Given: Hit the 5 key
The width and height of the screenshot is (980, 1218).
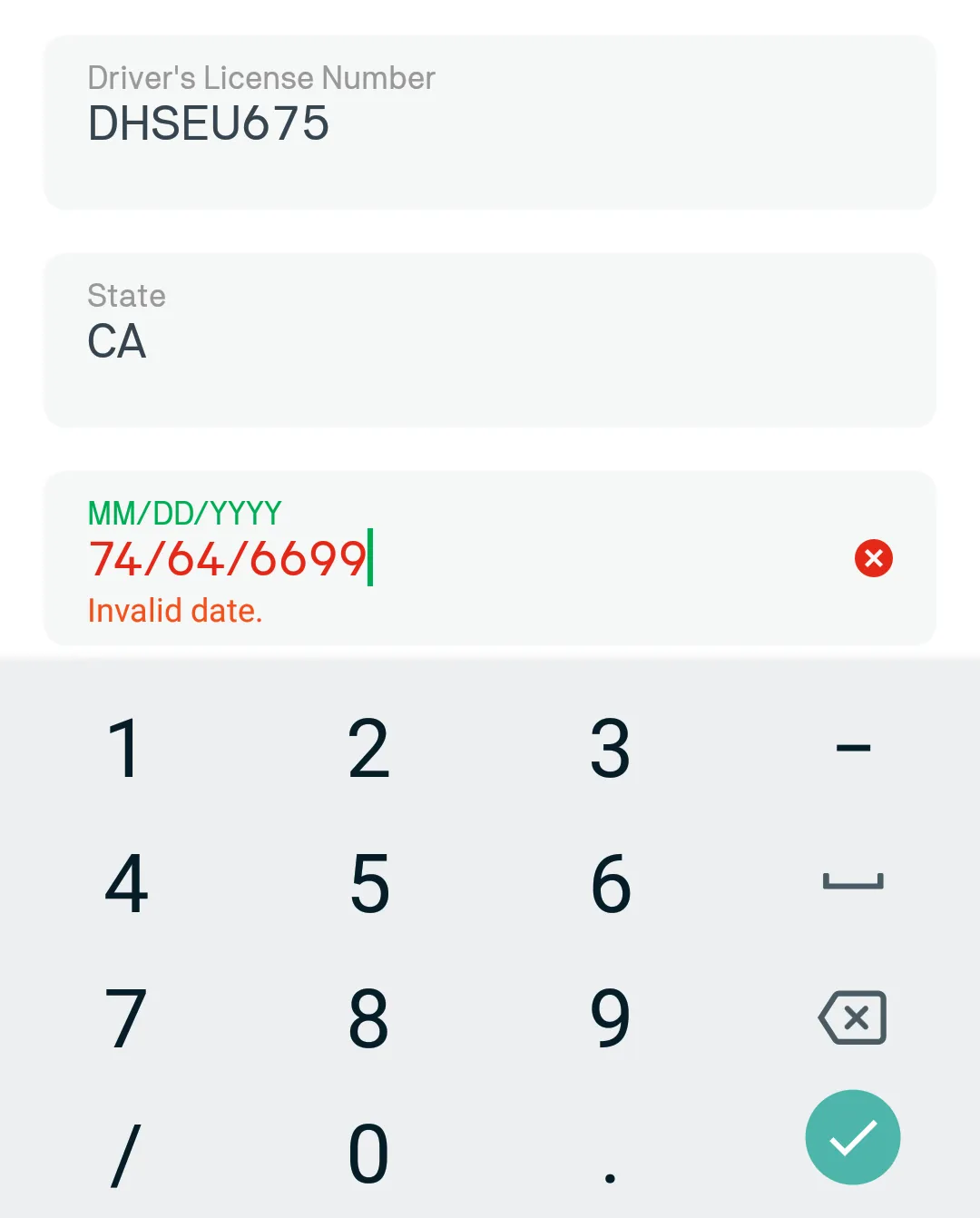Looking at the screenshot, I should (368, 883).
